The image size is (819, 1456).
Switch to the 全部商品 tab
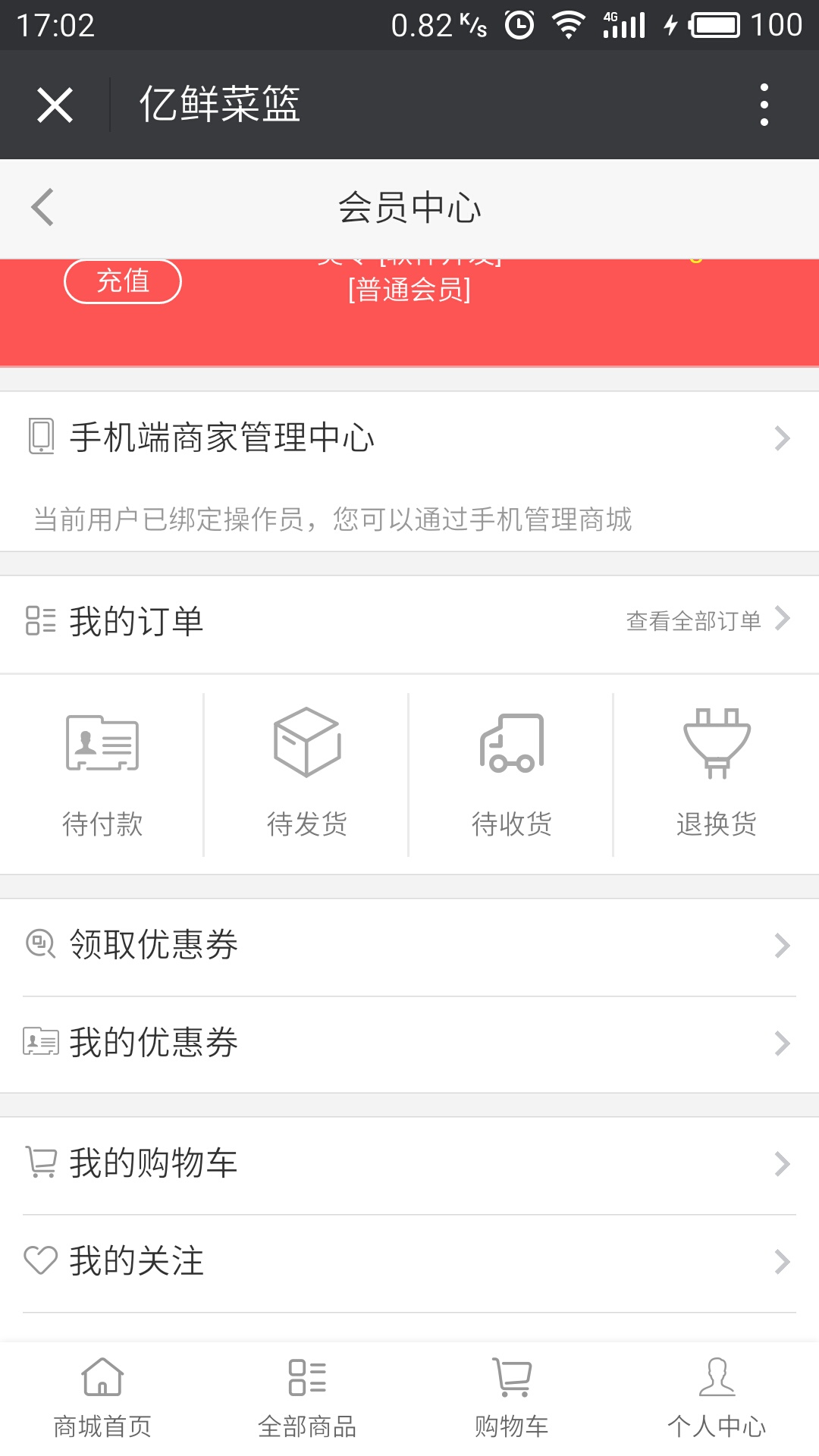click(x=307, y=1398)
